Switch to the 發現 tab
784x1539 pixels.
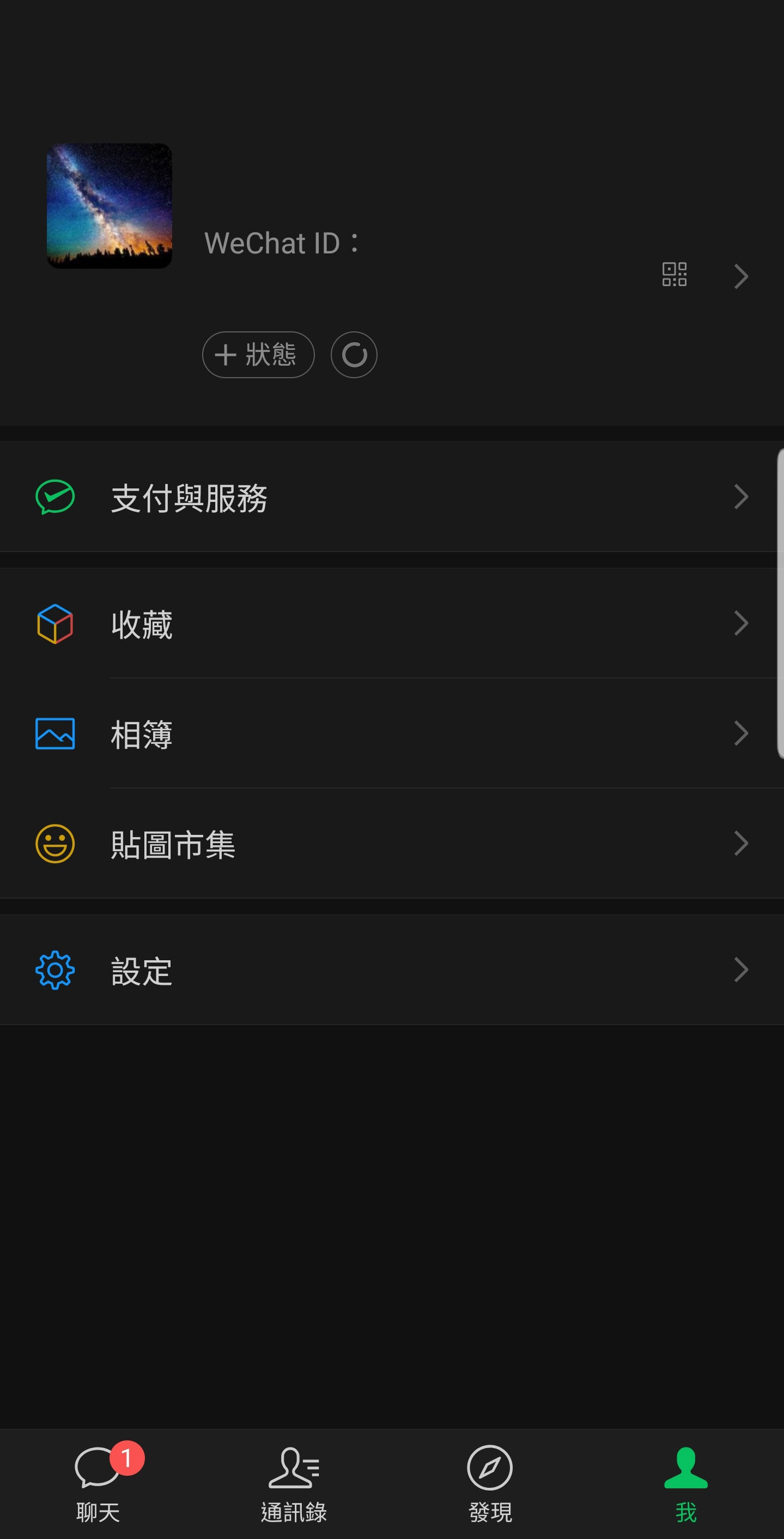(x=490, y=1484)
